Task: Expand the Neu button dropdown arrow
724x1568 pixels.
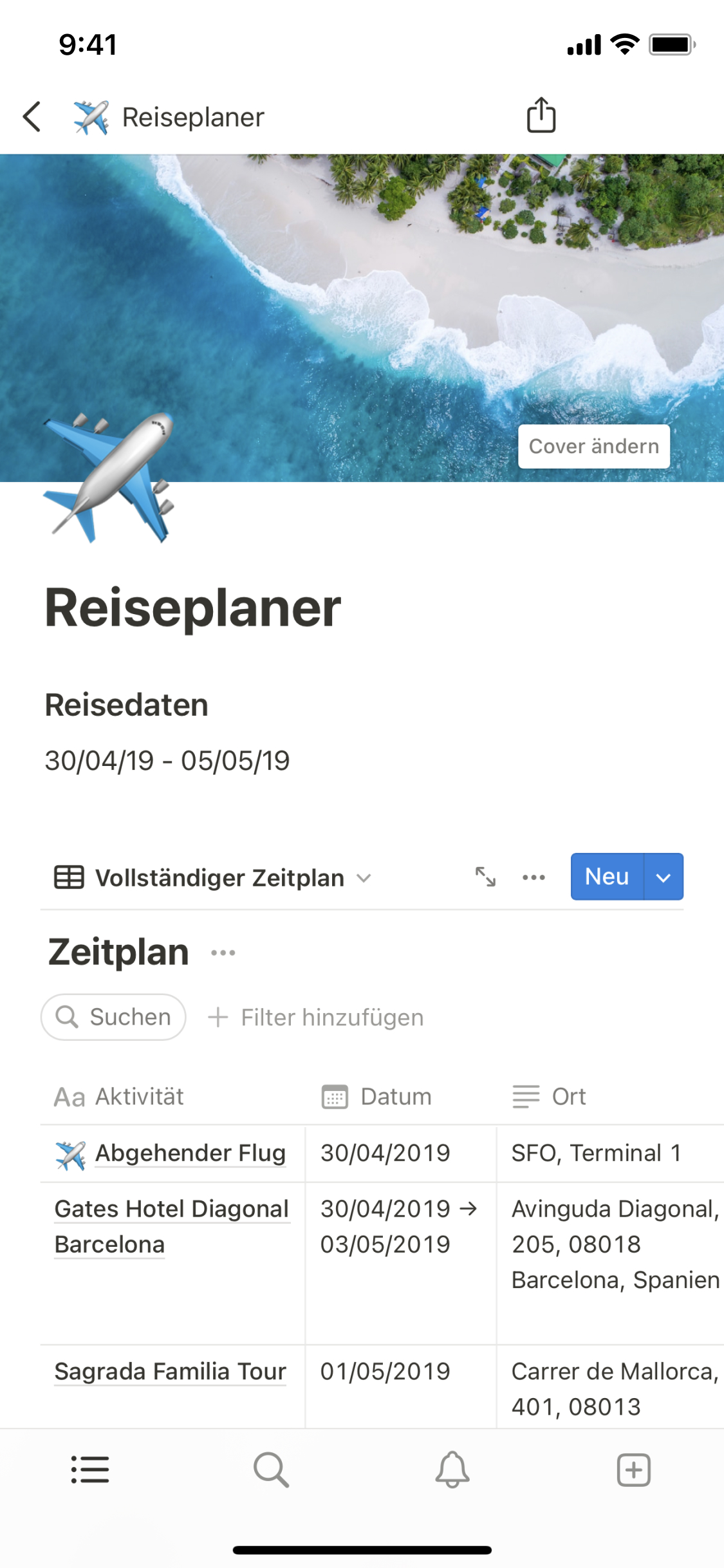Action: 663,877
